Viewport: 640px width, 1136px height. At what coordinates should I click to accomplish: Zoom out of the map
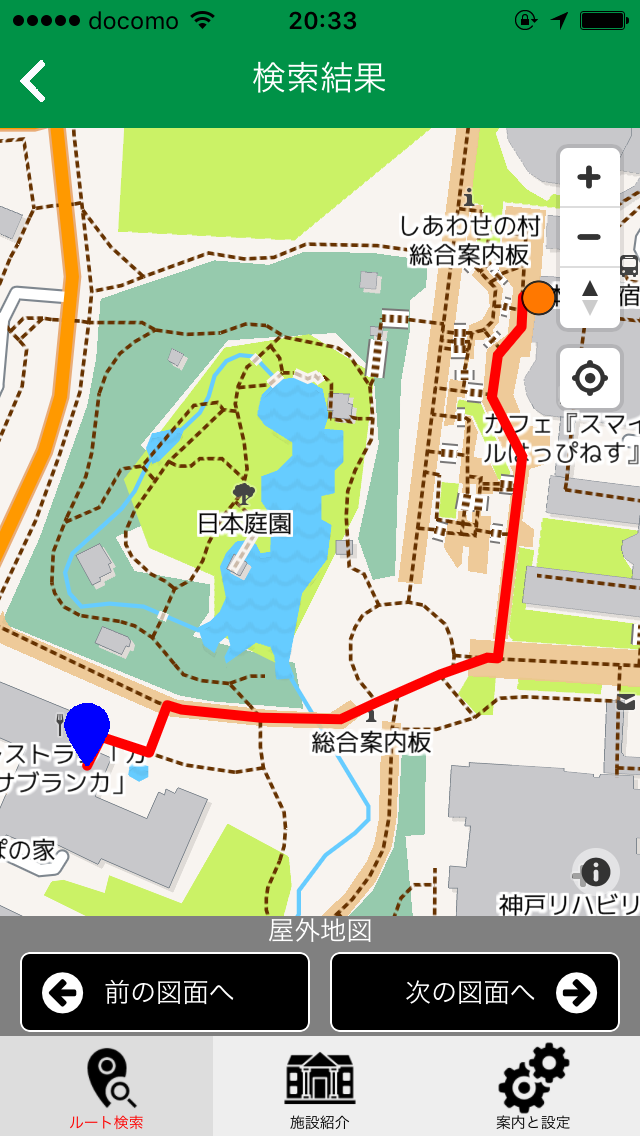[589, 237]
